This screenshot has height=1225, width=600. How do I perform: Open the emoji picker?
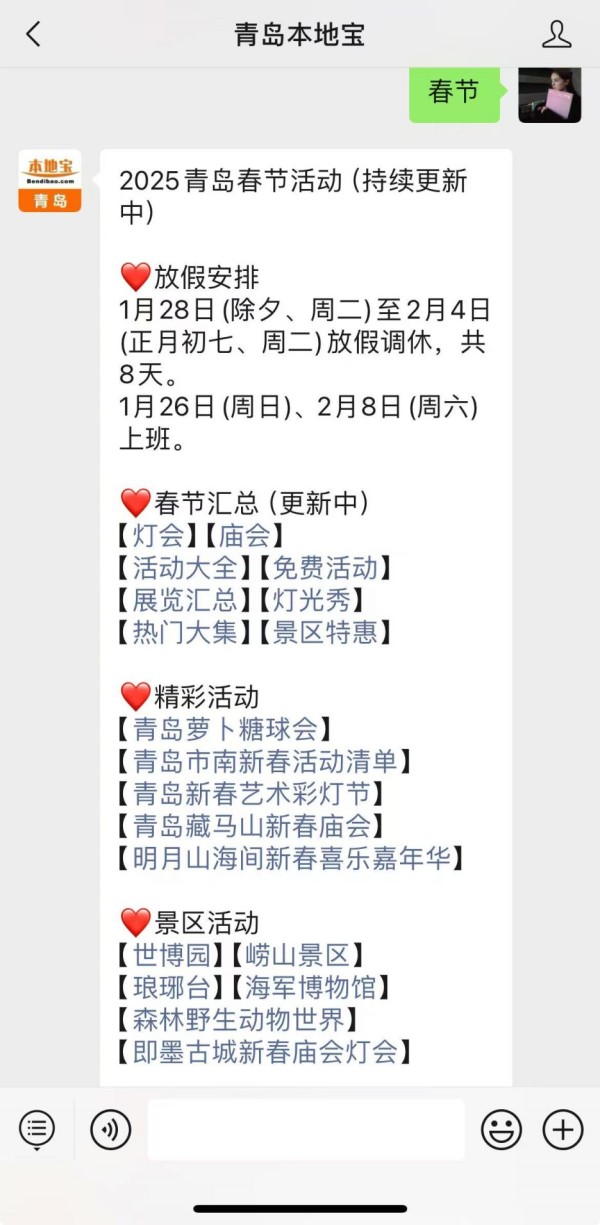coord(501,1130)
